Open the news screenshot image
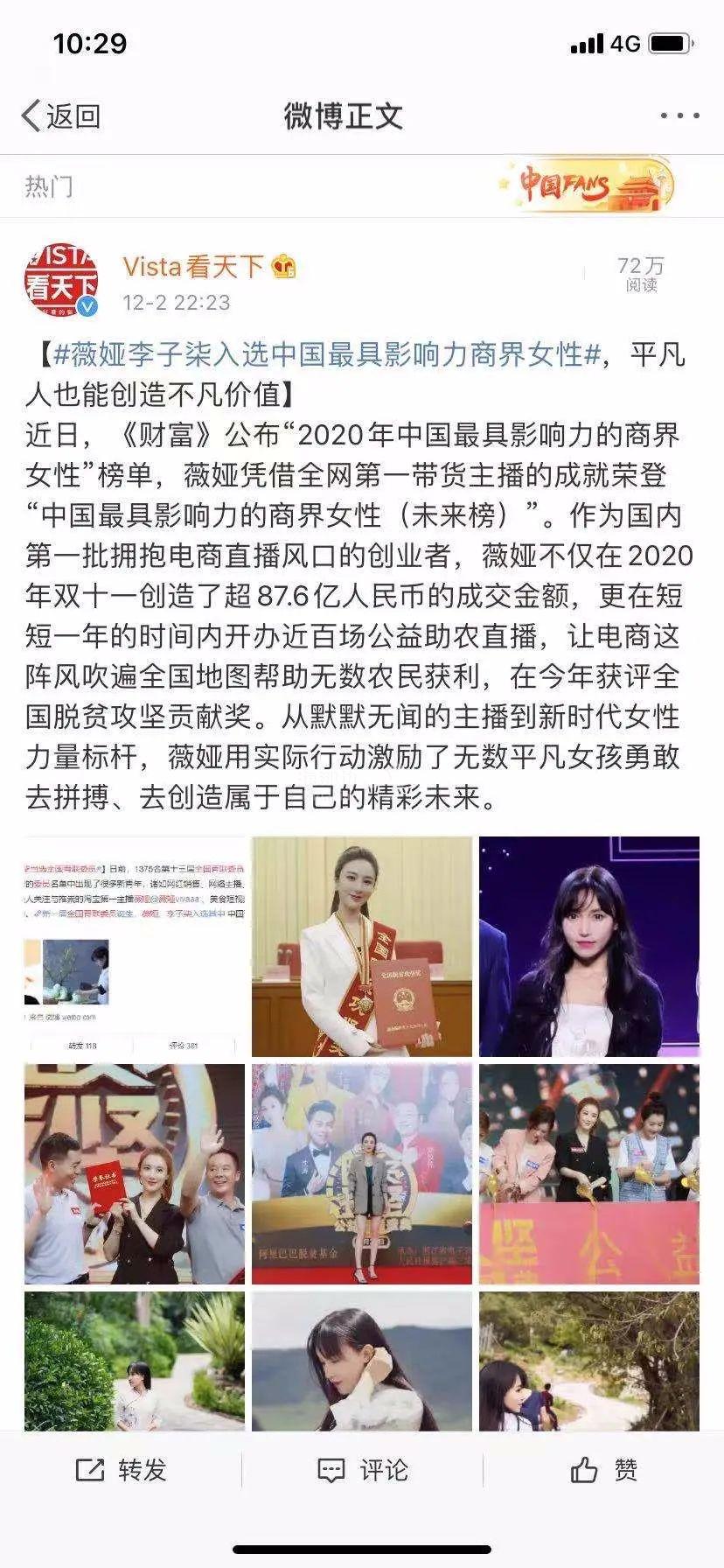724x1568 pixels. (x=135, y=946)
